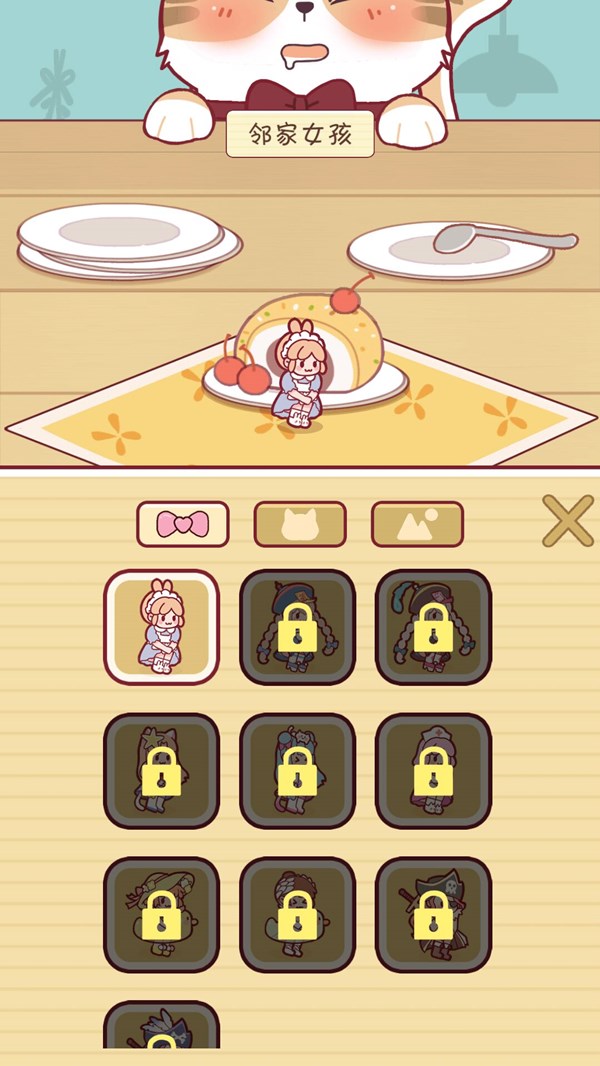Tap the locked pirate skull-hat character
This screenshot has height=1066, width=600.
(x=433, y=914)
